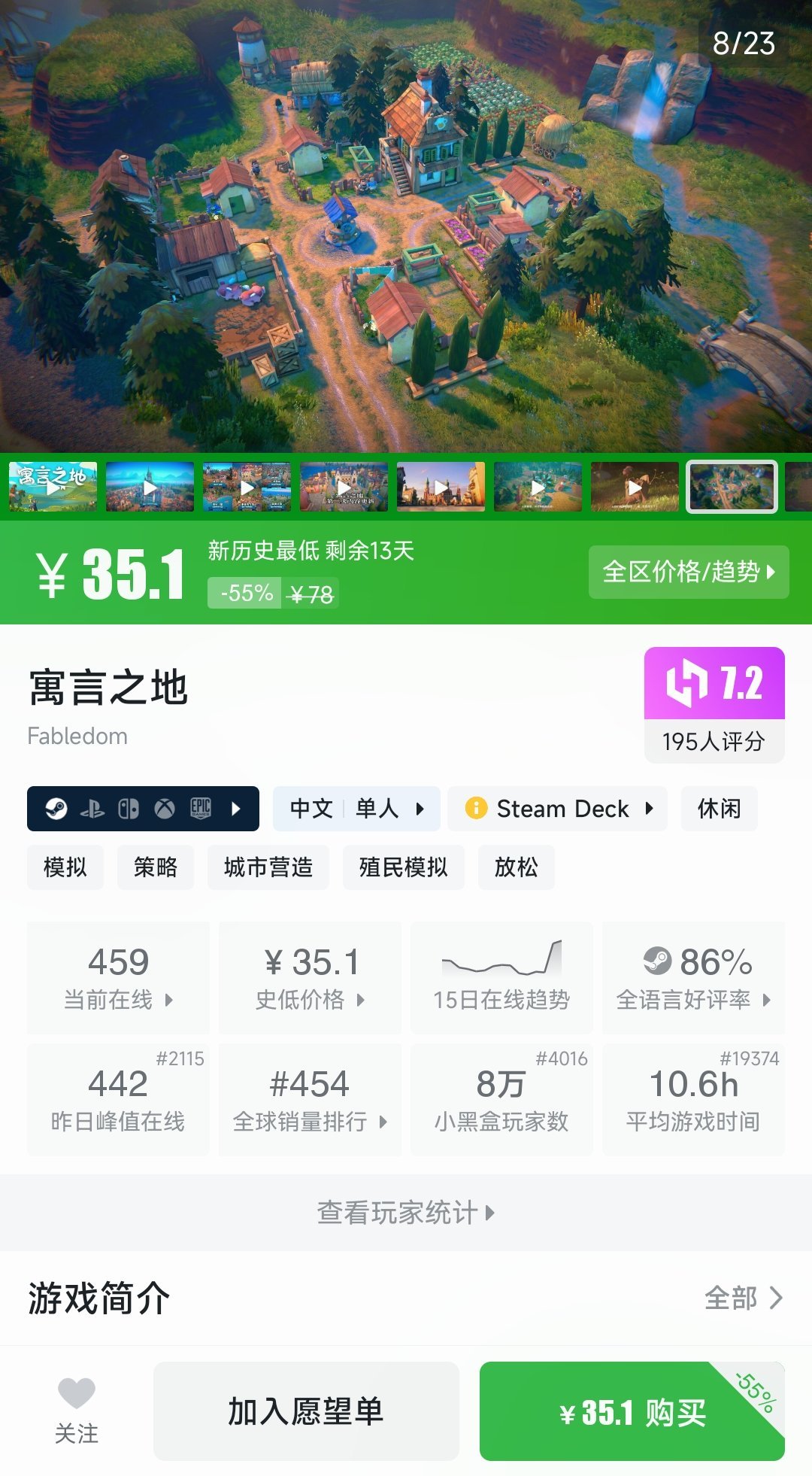Play the first video thumbnail 寓言之地
812x1476 pixels.
[53, 487]
